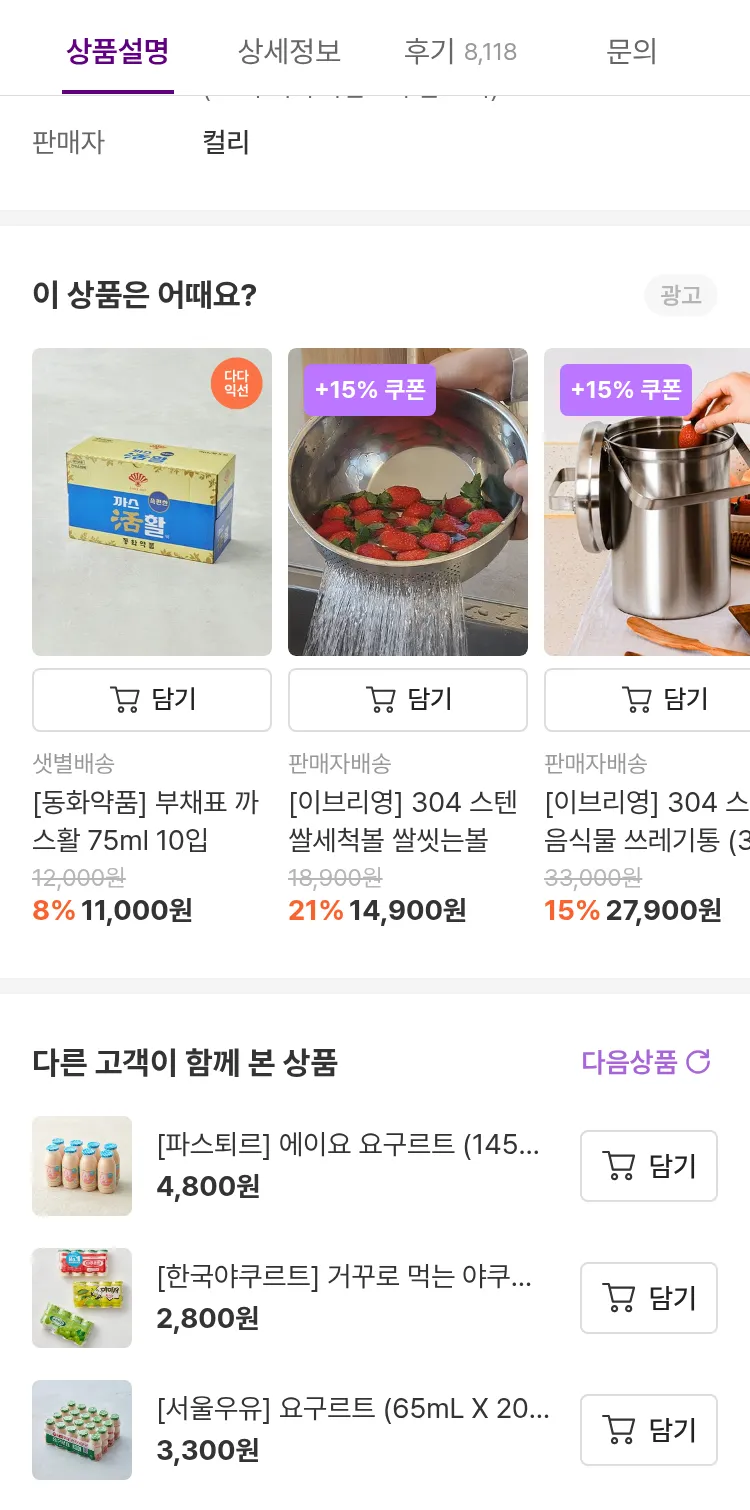Open the 304 스텐 음식물 쓰레기통 product
The image size is (750, 1510).
tap(648, 502)
